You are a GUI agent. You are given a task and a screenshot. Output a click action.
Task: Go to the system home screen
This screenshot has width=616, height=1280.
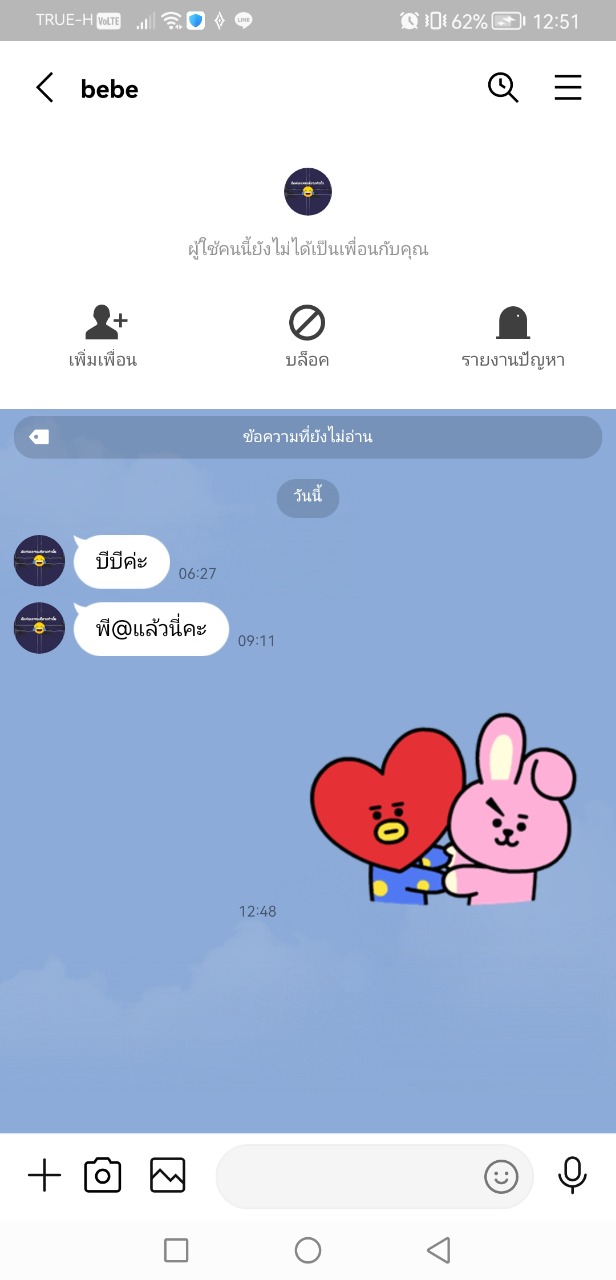click(x=308, y=1250)
